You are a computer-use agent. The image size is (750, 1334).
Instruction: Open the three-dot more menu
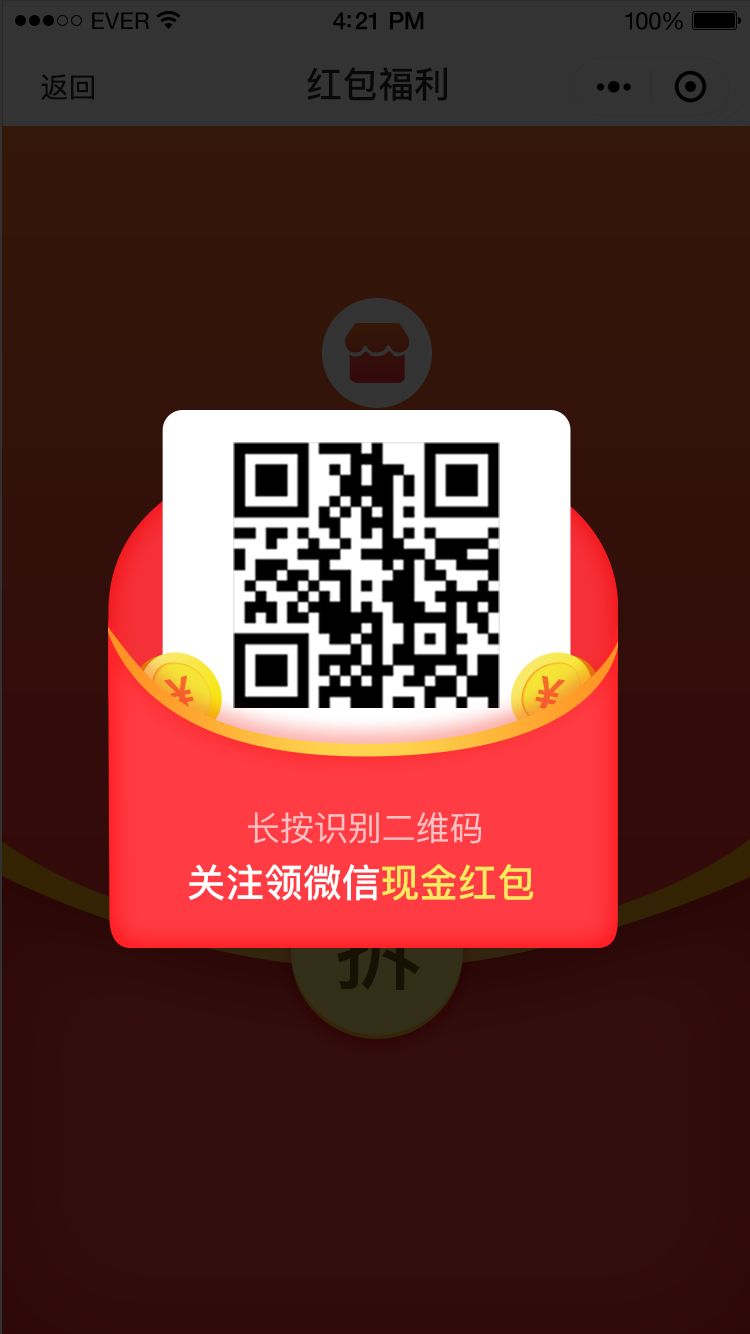point(613,87)
